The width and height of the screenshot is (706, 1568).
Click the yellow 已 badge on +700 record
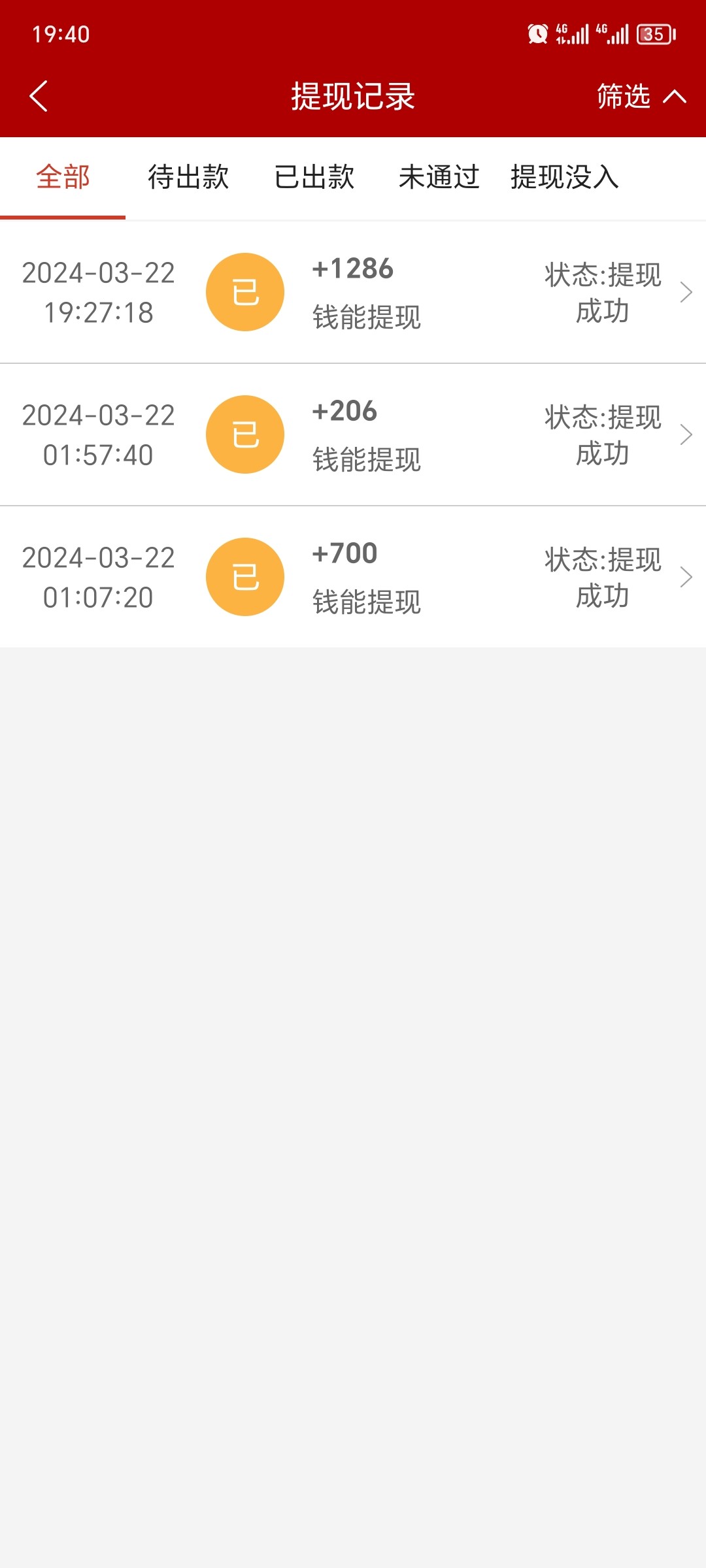[245, 576]
